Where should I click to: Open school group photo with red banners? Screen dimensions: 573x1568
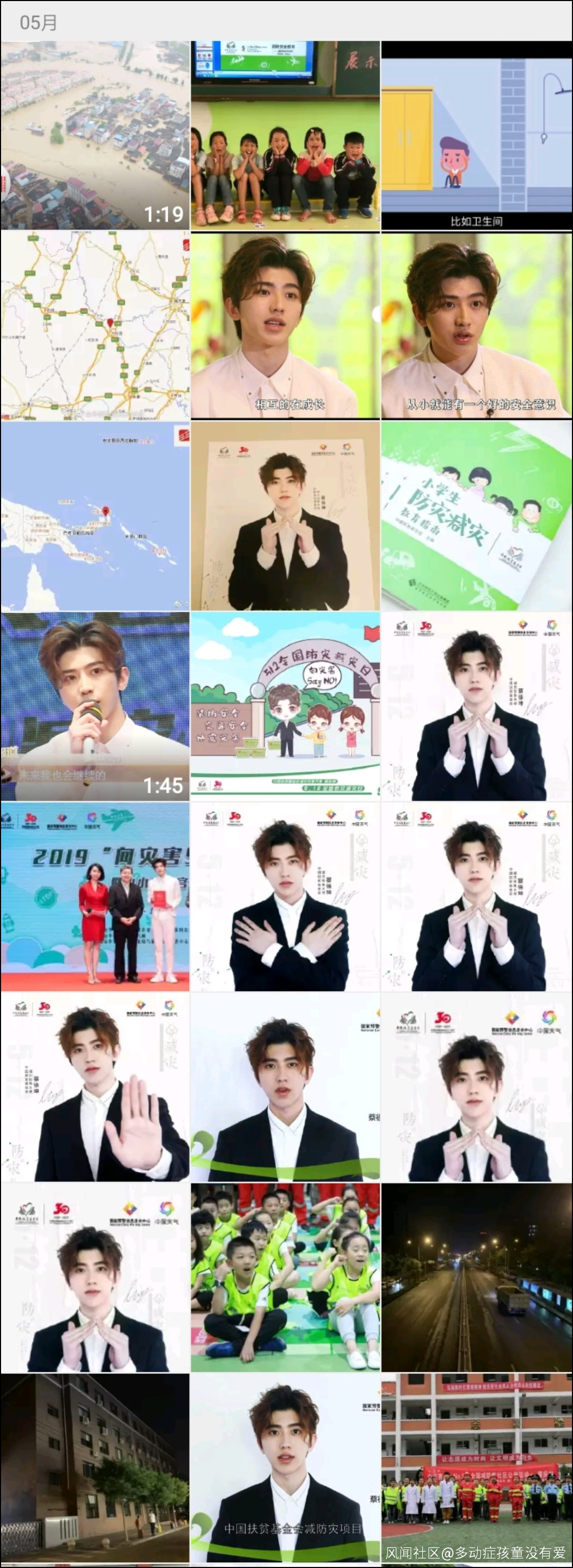coord(477,1468)
